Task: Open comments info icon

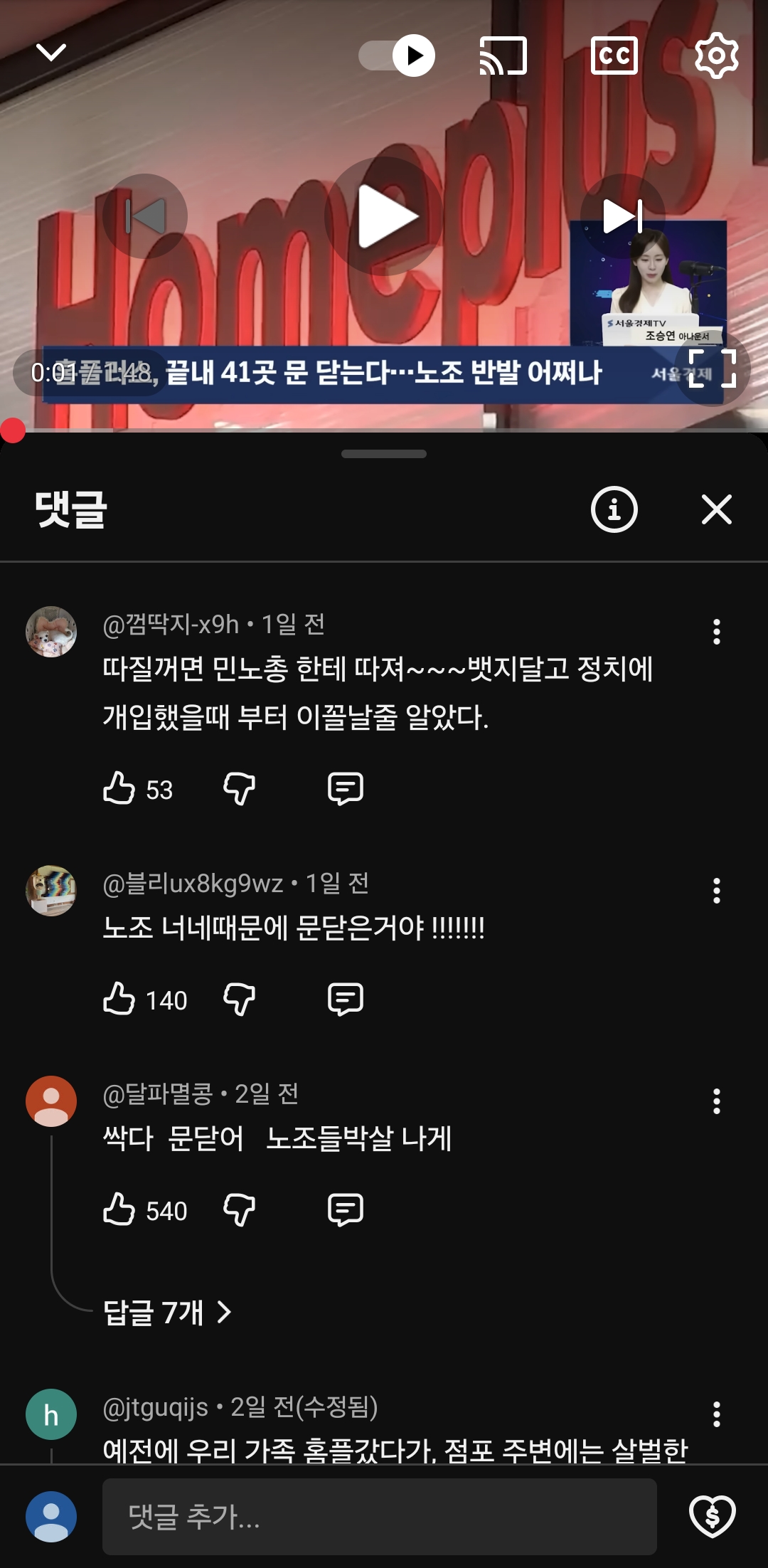Action: pos(614,509)
